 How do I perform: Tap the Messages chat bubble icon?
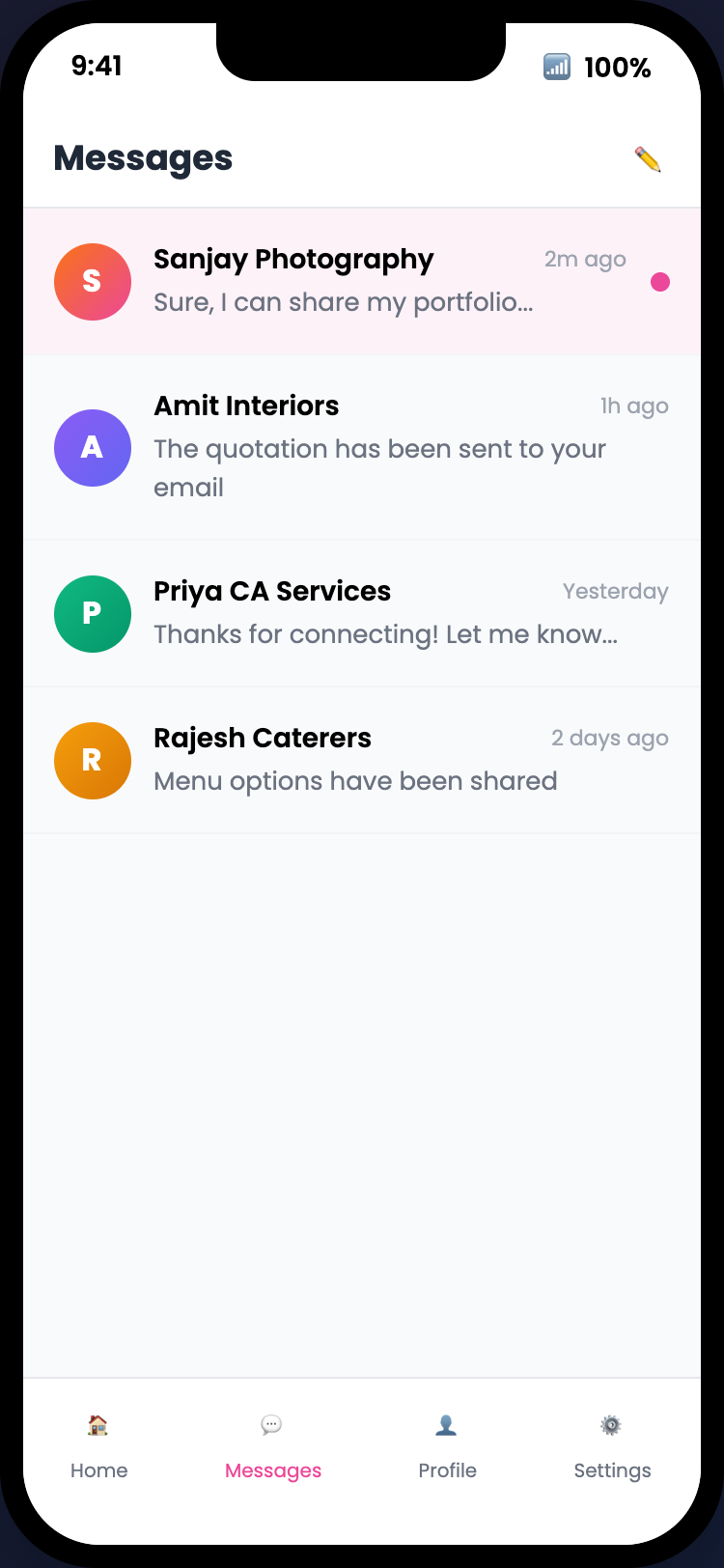272,1425
